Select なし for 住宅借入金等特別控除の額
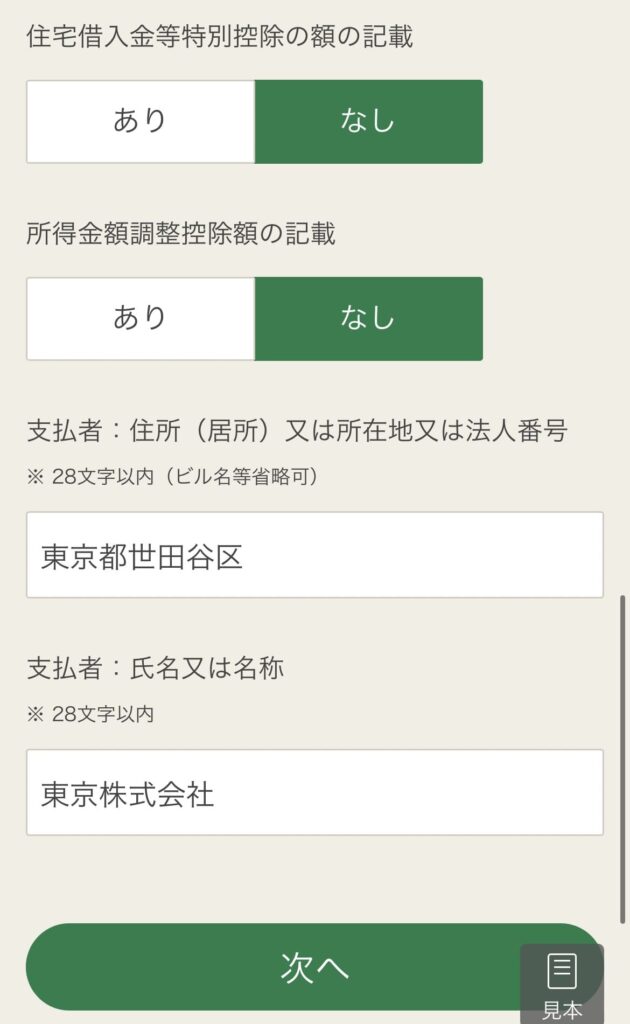This screenshot has height=1024, width=630. [368, 122]
